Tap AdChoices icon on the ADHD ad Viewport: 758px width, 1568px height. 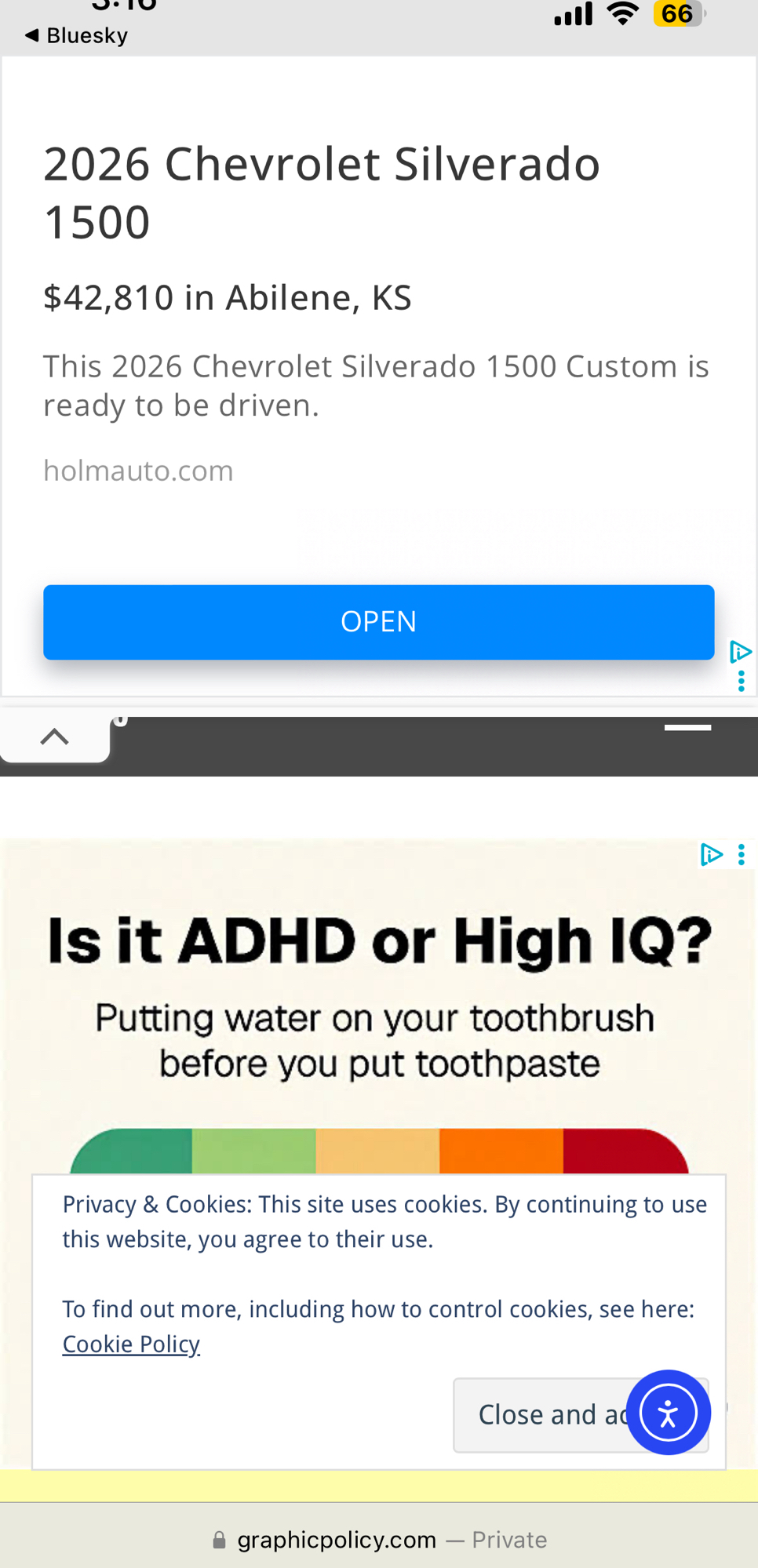point(711,854)
